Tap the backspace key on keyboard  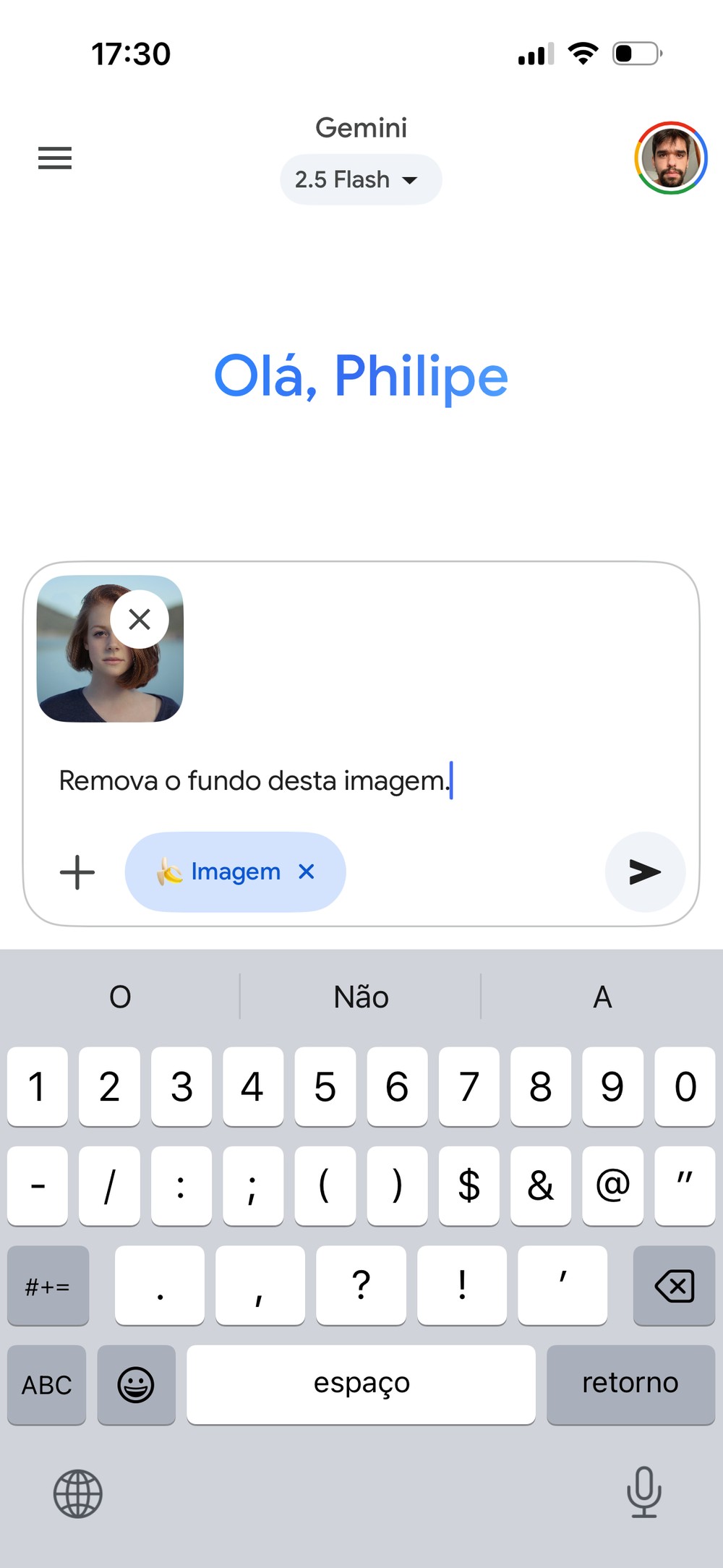coord(674,1286)
